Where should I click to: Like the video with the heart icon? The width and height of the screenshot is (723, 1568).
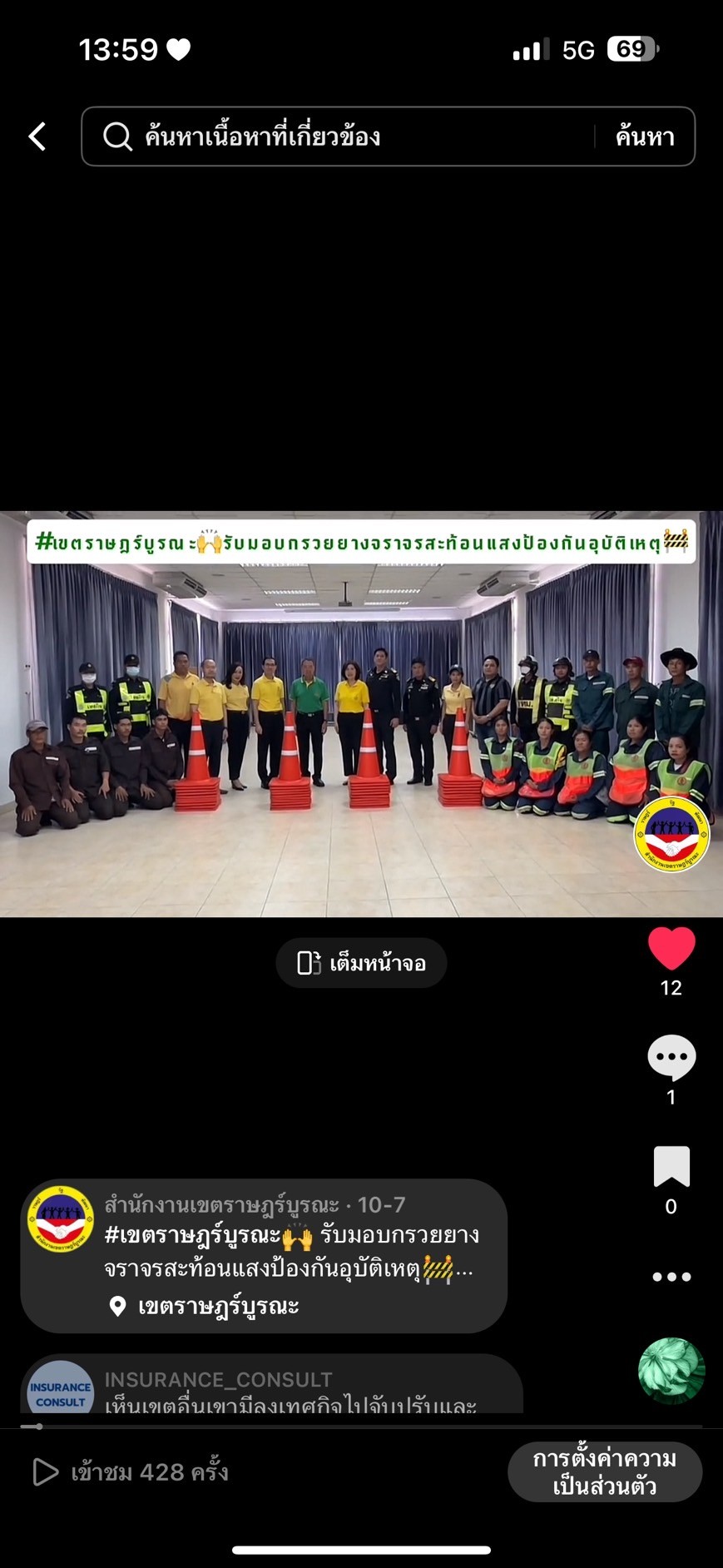coord(671,949)
